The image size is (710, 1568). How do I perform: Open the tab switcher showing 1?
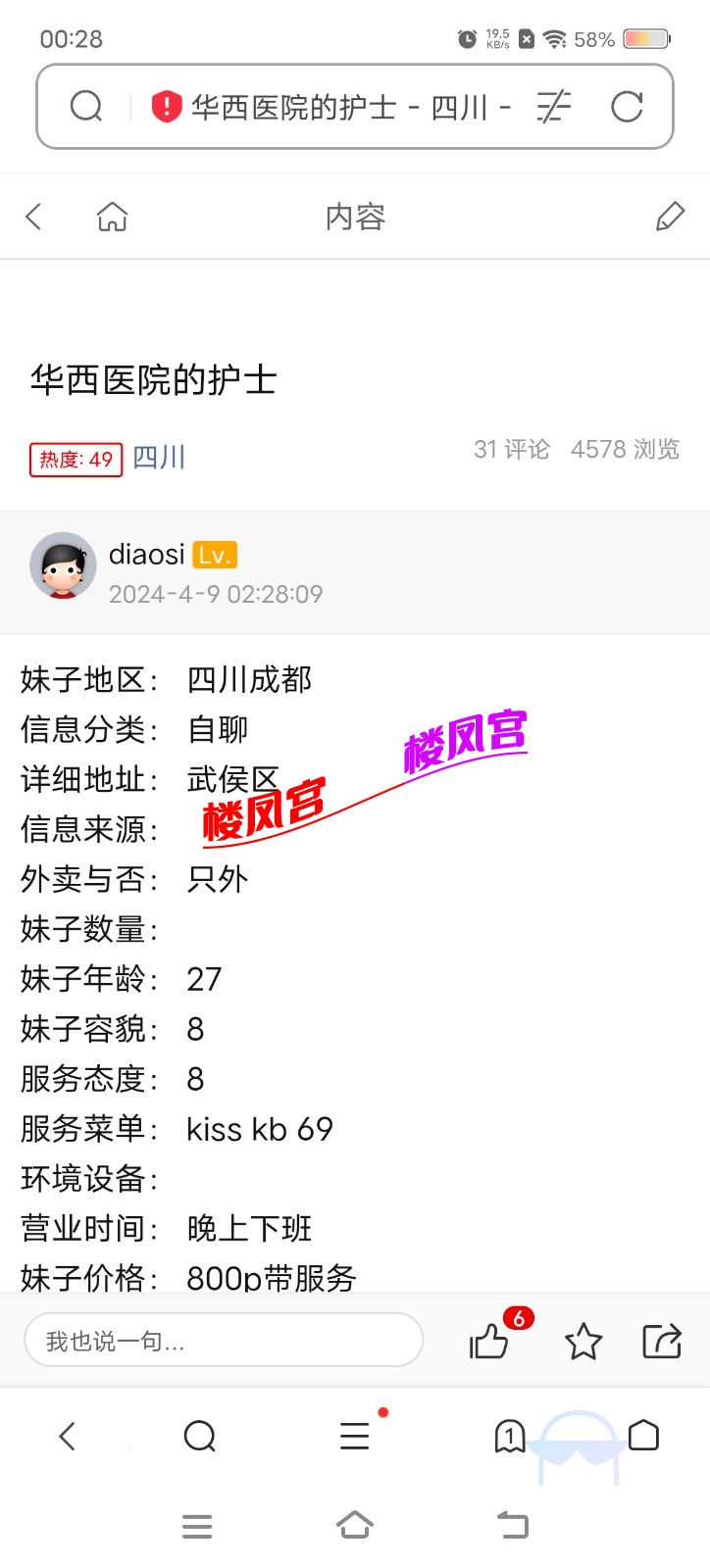coord(509,1437)
